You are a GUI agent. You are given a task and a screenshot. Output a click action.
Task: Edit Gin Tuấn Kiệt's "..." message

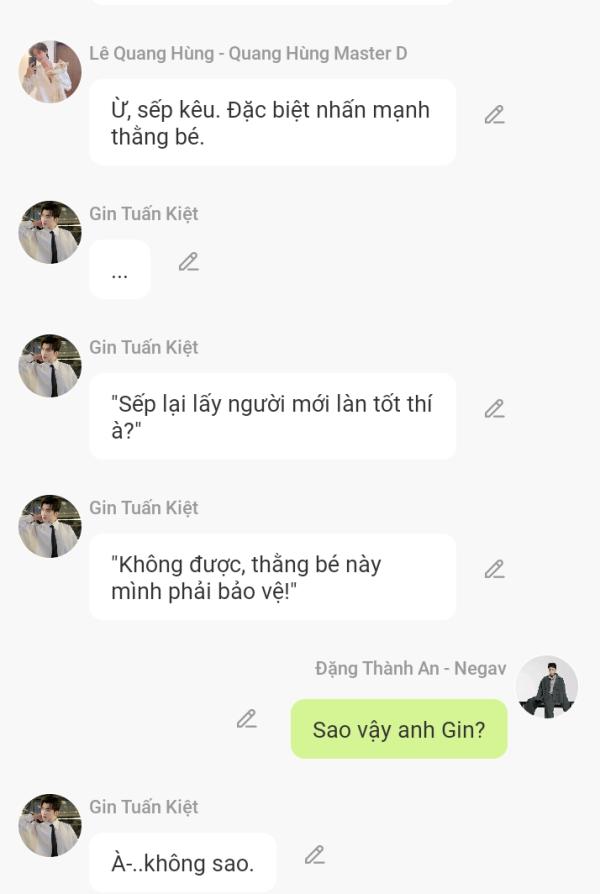point(188,262)
